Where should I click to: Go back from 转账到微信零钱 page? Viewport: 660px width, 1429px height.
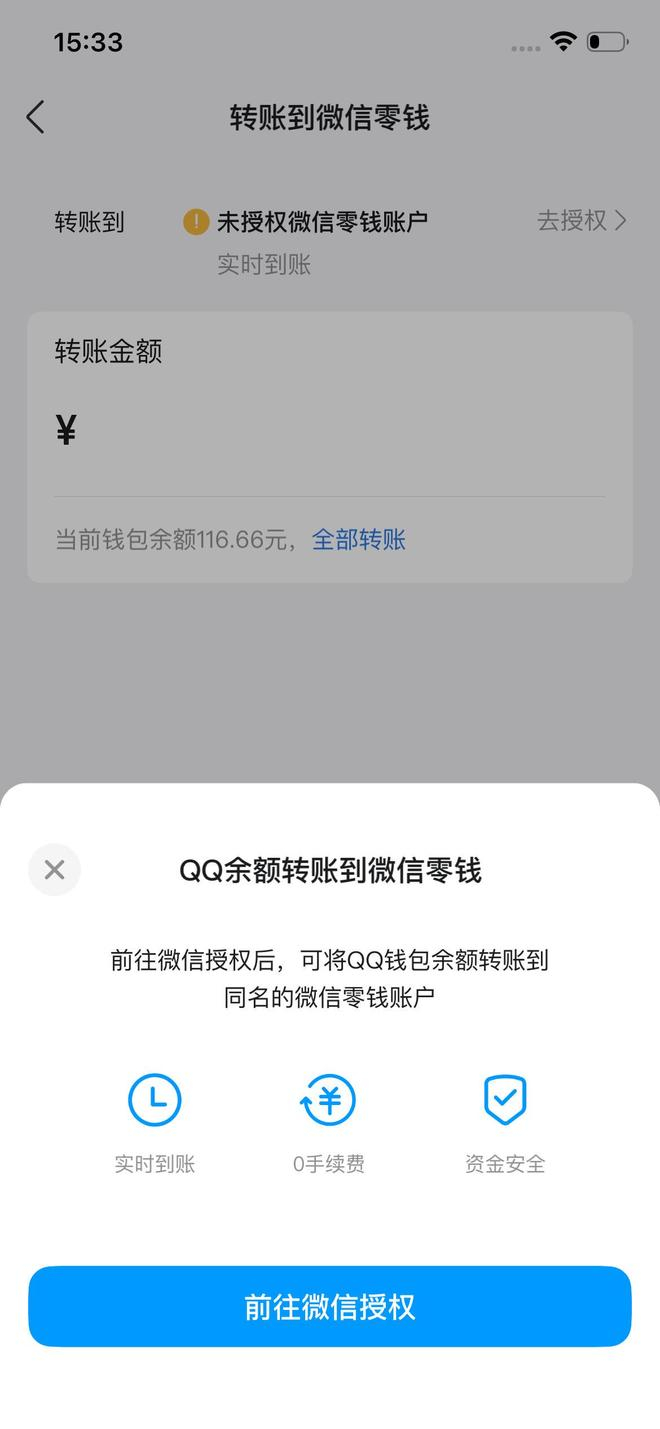35,117
